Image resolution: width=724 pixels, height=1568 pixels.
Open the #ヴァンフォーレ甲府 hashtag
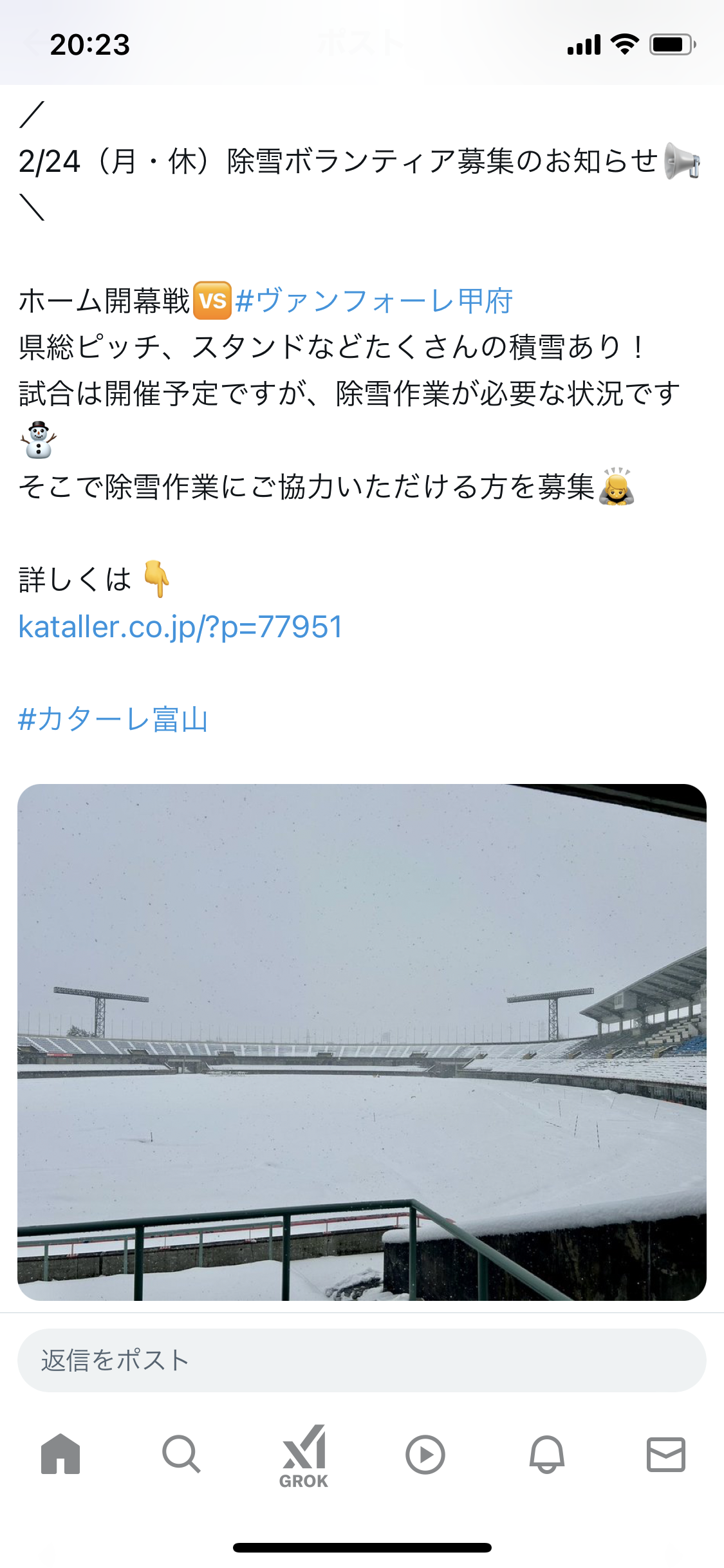[374, 301]
